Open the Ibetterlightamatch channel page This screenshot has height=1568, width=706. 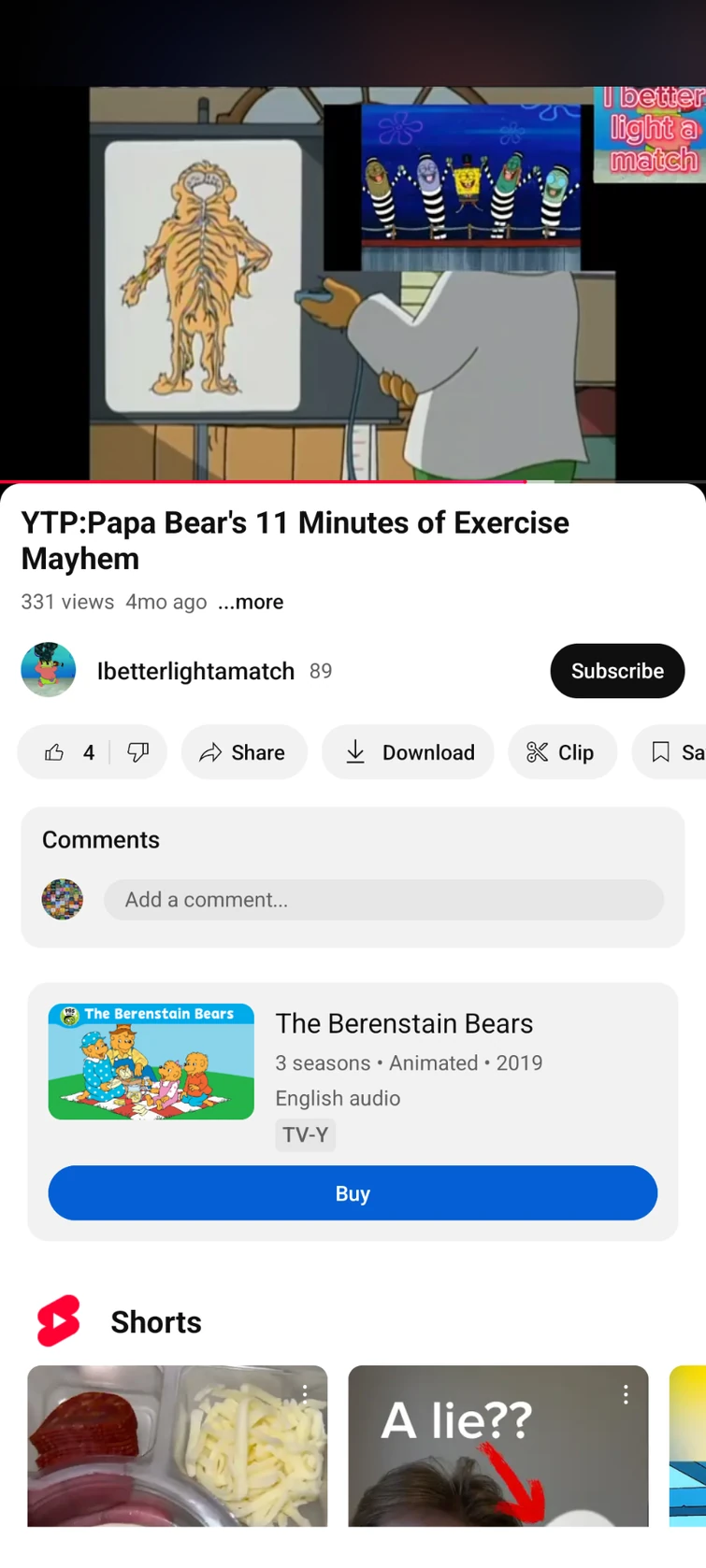coord(195,671)
